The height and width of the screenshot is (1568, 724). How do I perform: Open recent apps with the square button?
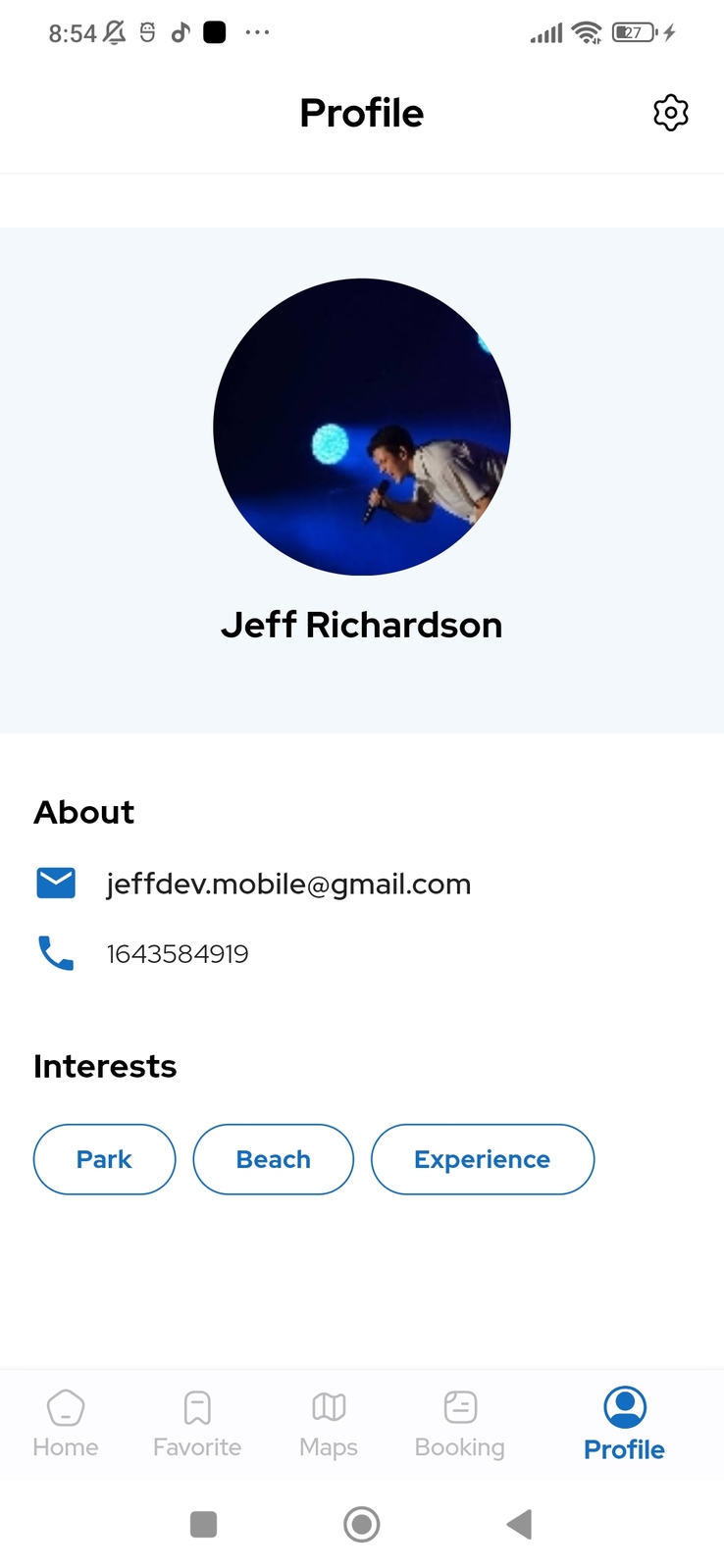pos(203,1524)
